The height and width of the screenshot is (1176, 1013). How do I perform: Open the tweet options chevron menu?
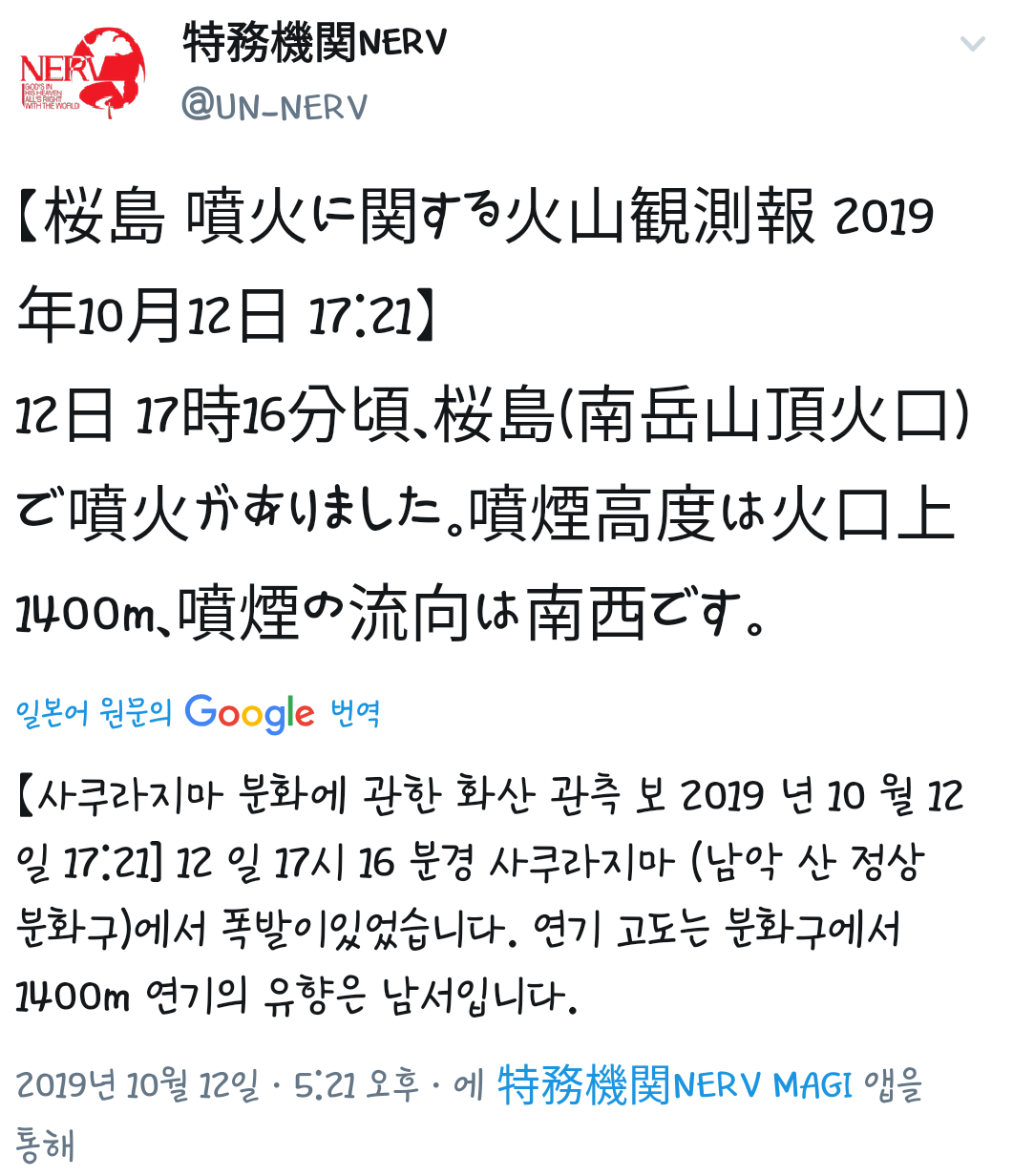[x=972, y=44]
